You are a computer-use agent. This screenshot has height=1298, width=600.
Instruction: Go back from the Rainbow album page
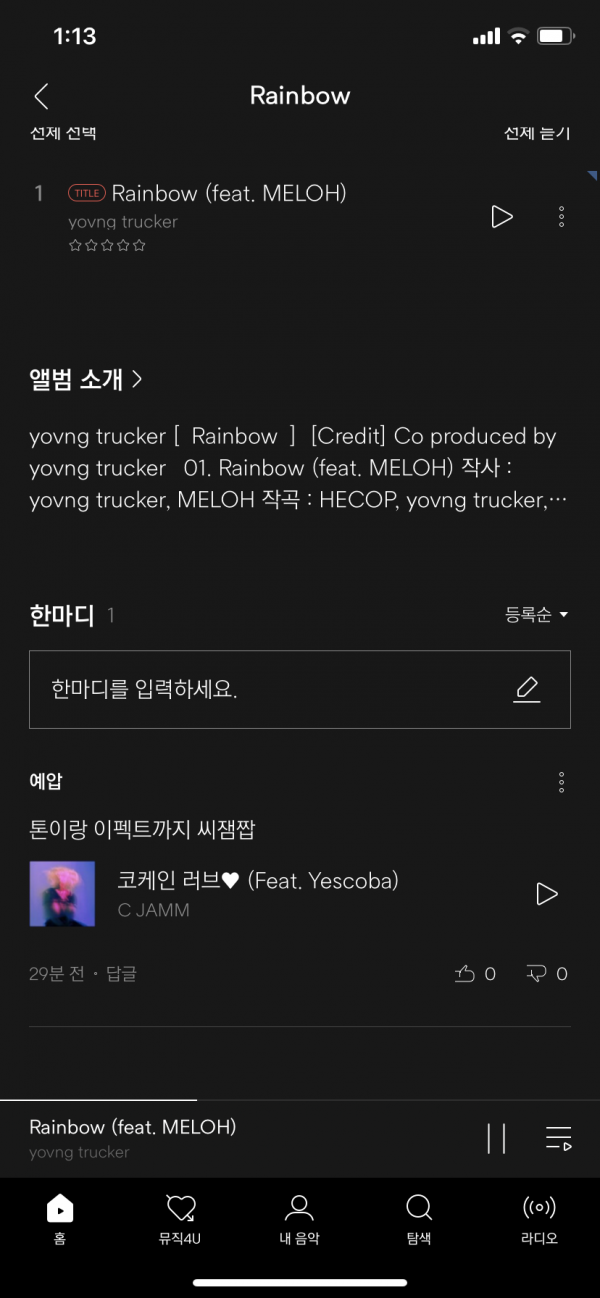tap(41, 96)
